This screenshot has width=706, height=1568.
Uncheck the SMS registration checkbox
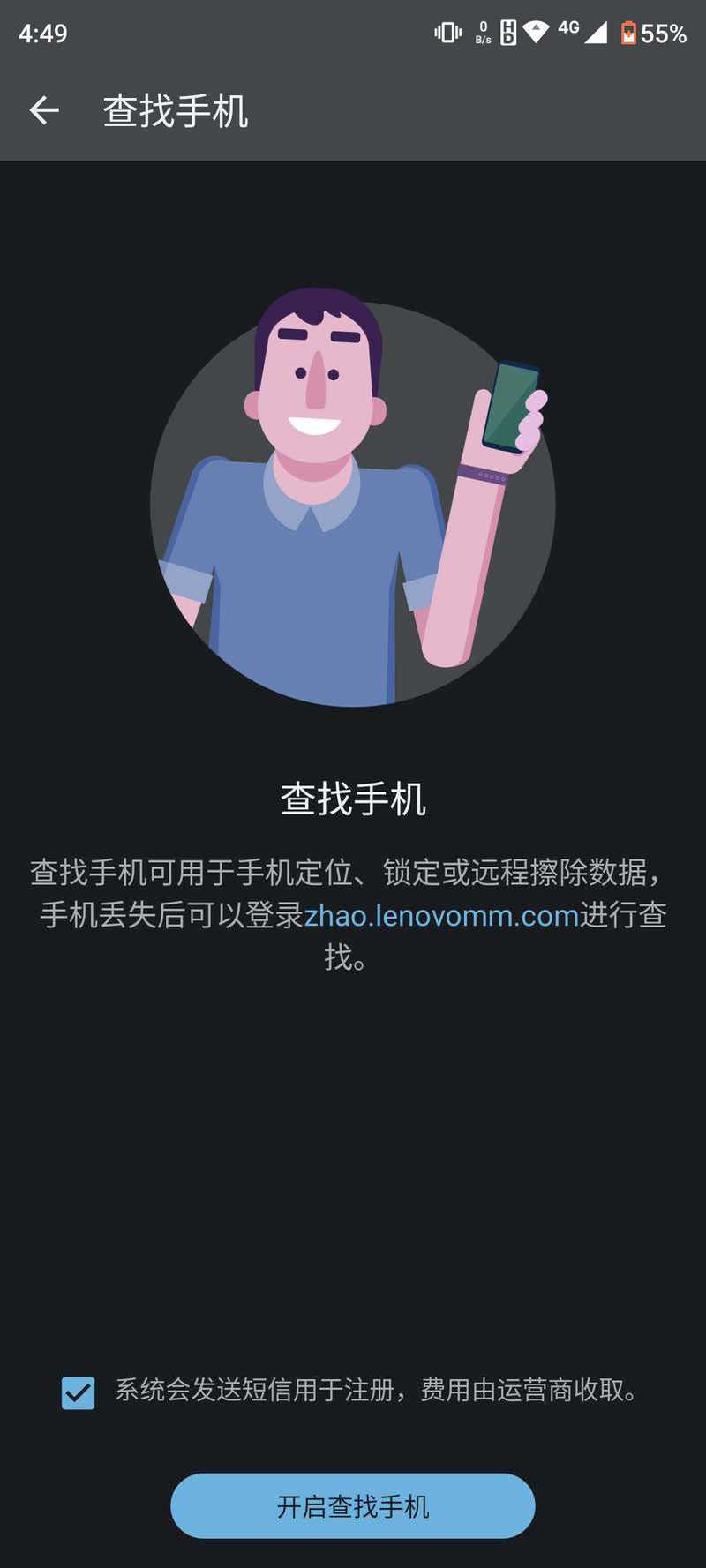tap(78, 1392)
